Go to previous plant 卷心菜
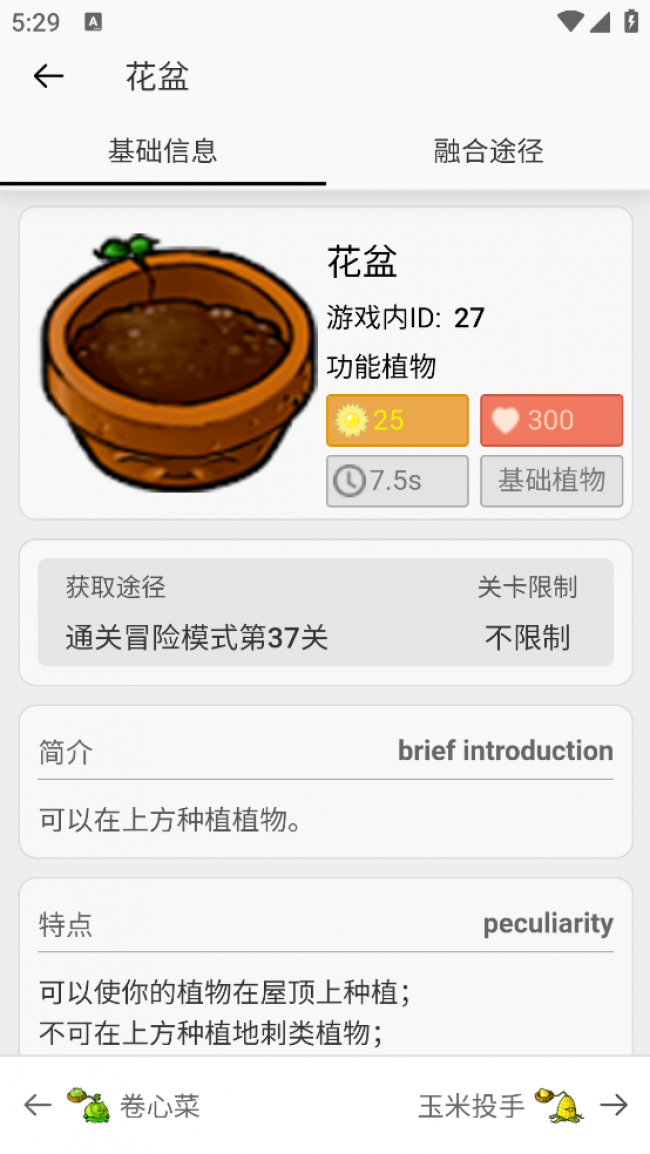 (x=112, y=1105)
